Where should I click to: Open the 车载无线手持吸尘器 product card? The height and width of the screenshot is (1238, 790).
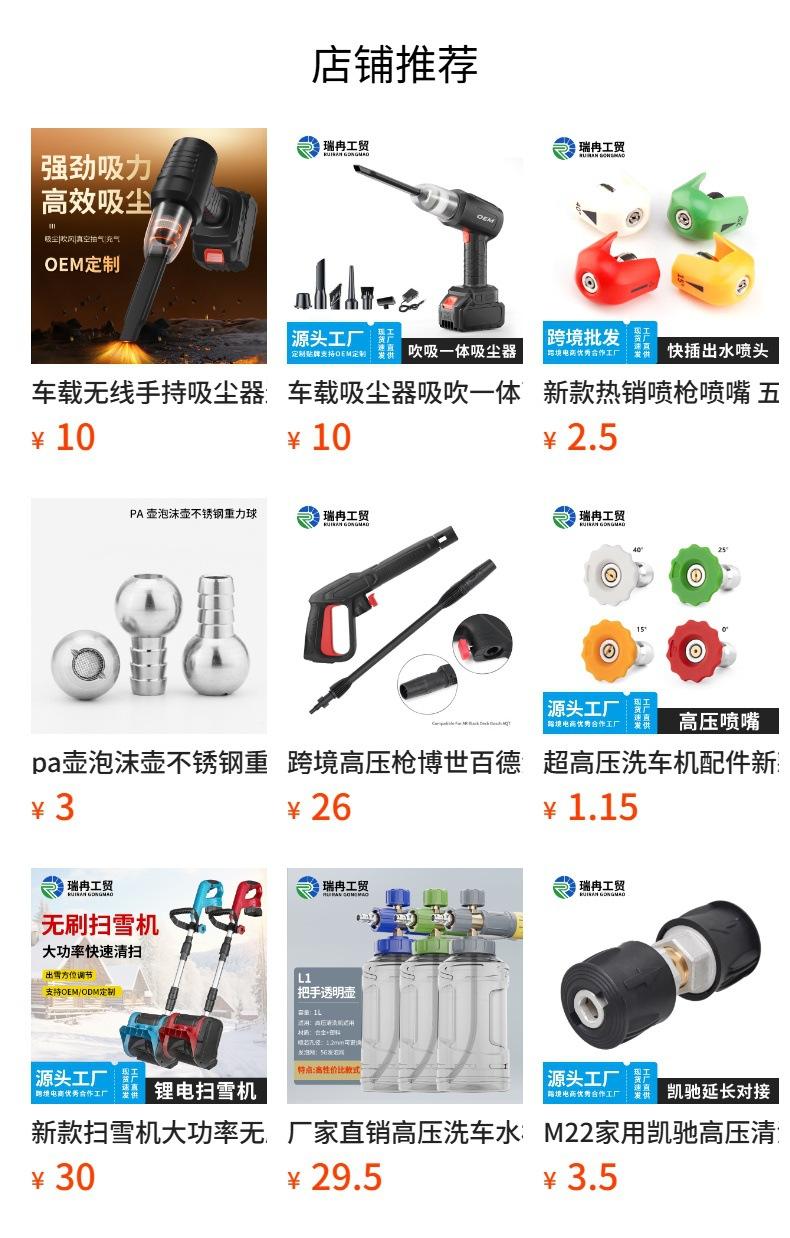pyautogui.click(x=149, y=292)
